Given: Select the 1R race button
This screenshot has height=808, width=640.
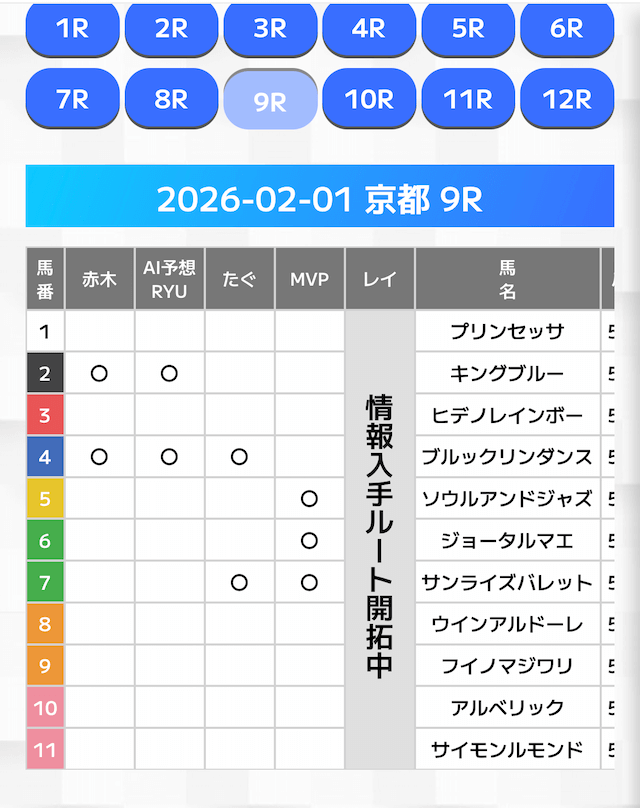Looking at the screenshot, I should pyautogui.click(x=72, y=28).
